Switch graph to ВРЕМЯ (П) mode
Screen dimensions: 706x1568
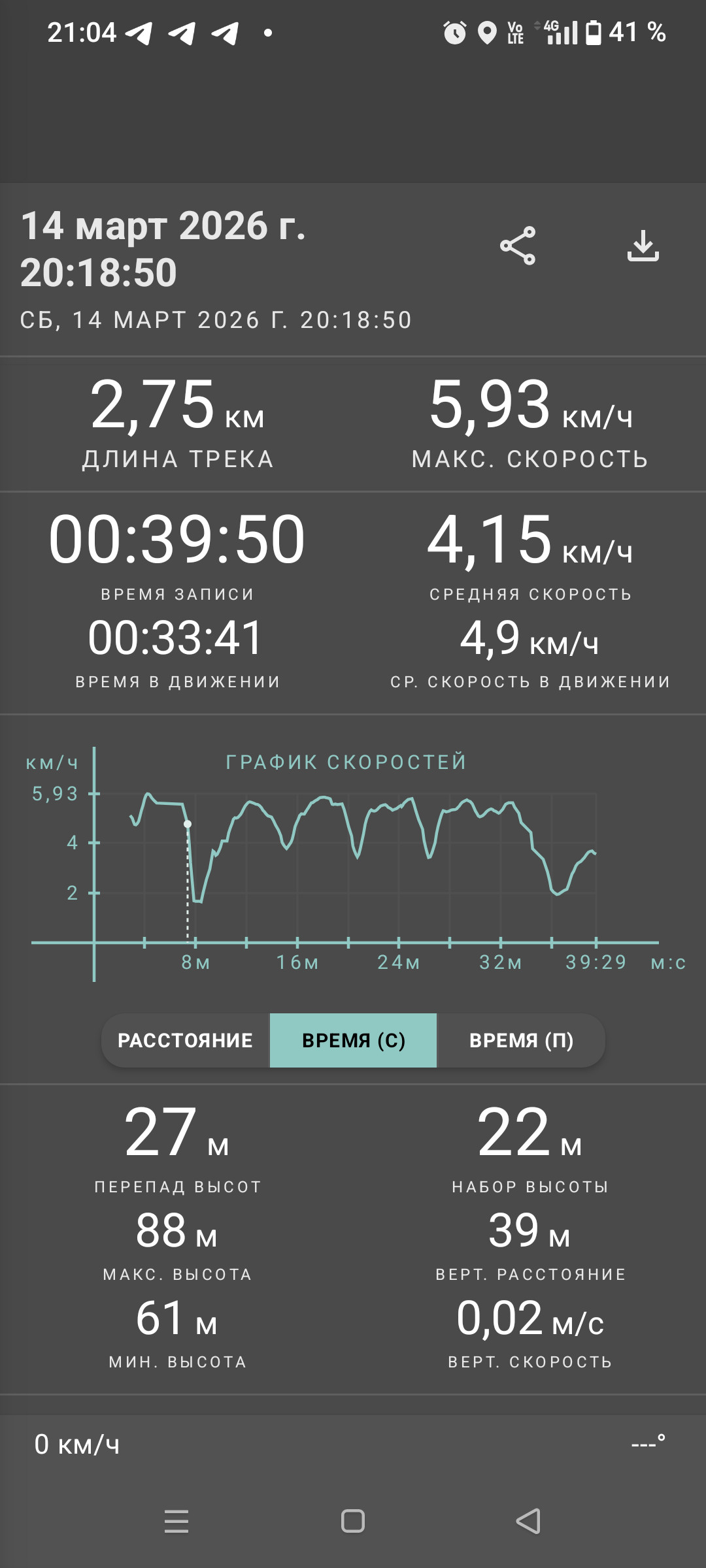coord(521,1040)
